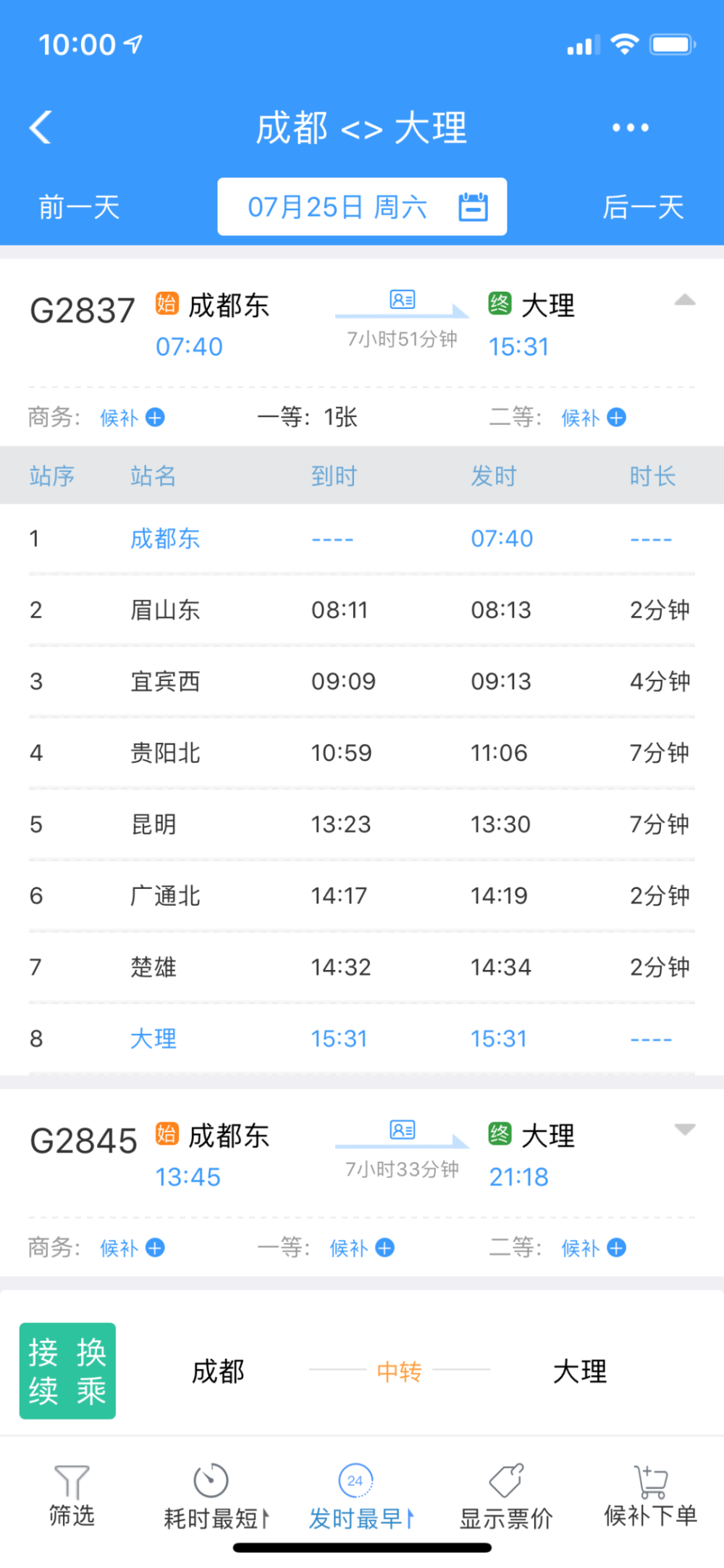Viewport: 724px width, 1568px height.
Task: Select the 一等 1张 ticket on G2837
Action: pyautogui.click(x=308, y=418)
